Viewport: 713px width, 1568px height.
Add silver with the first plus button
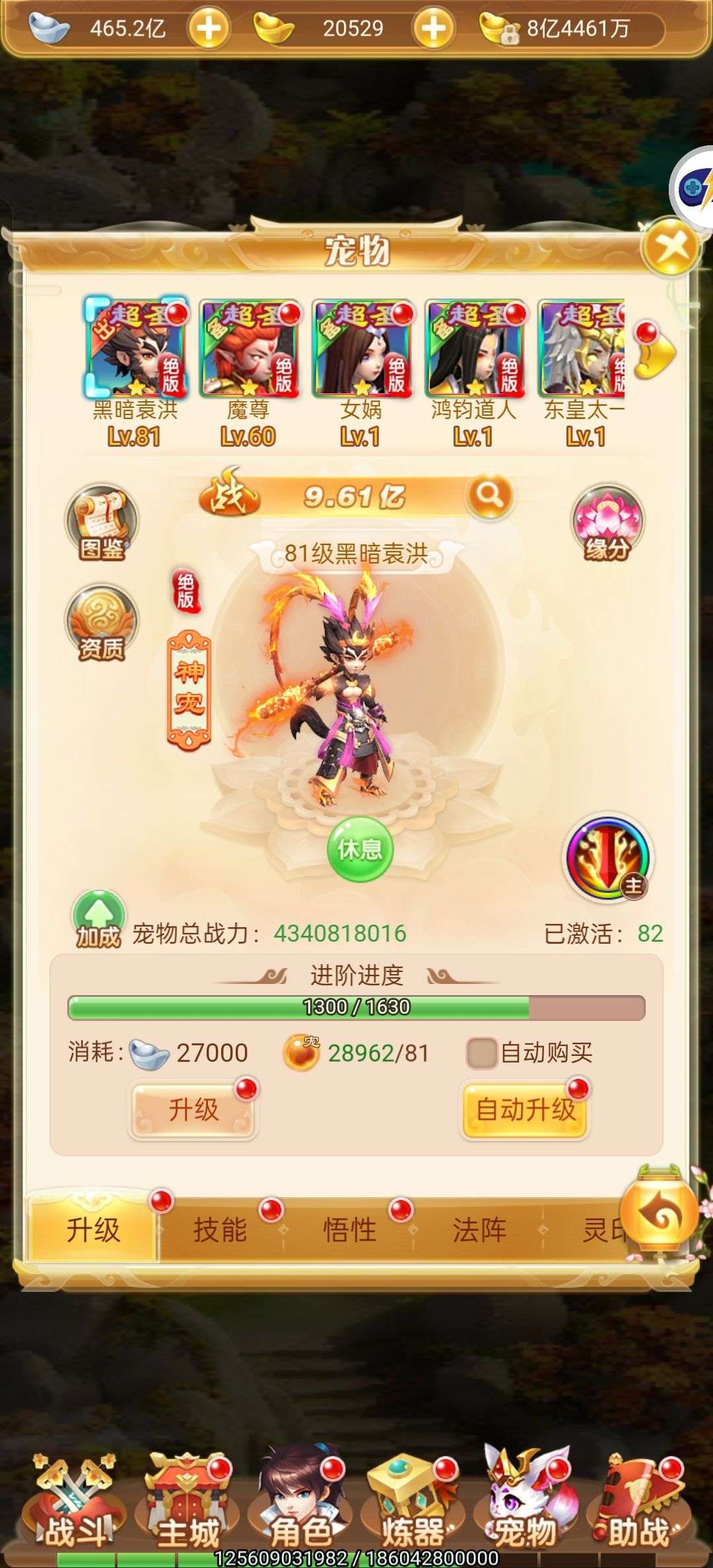pos(208,28)
